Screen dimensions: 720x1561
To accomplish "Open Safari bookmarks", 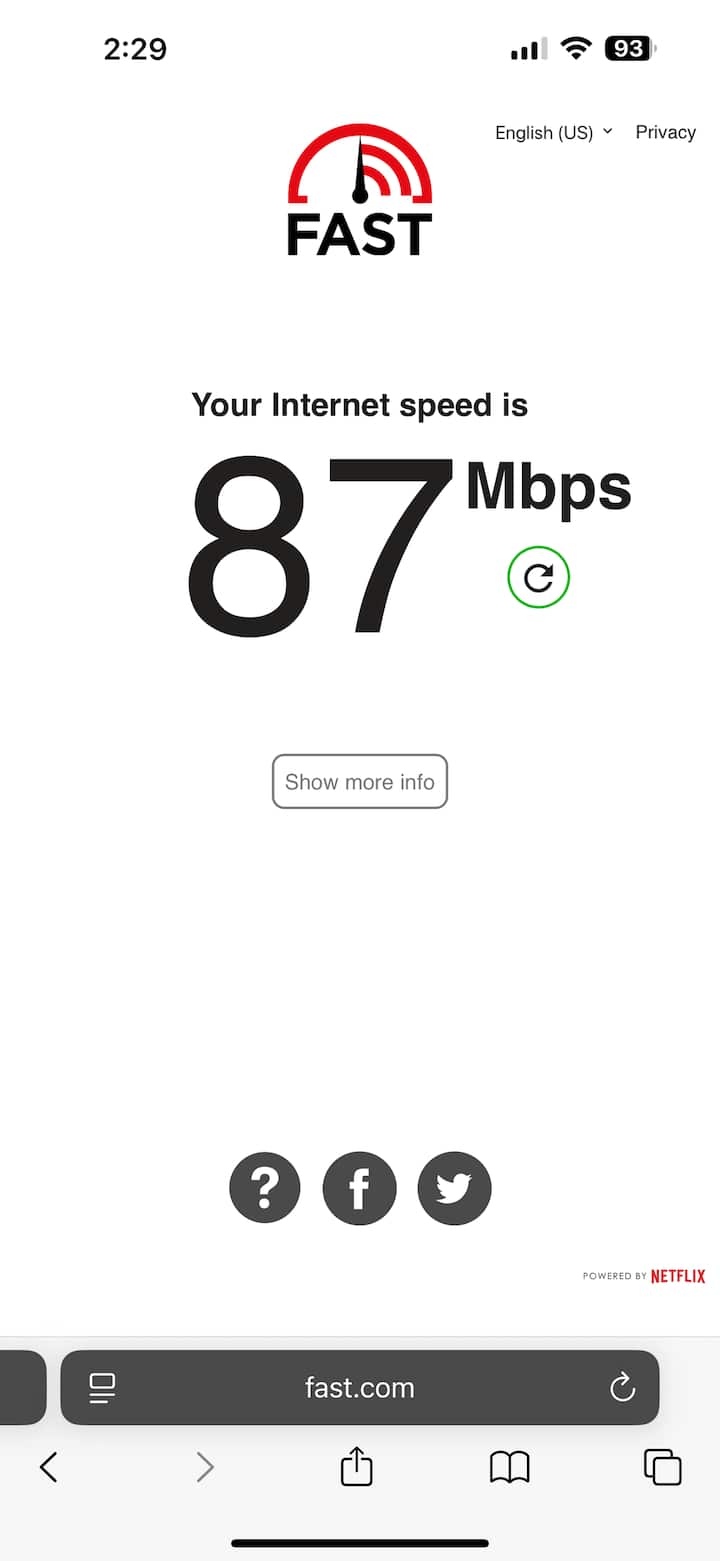I will click(509, 1467).
